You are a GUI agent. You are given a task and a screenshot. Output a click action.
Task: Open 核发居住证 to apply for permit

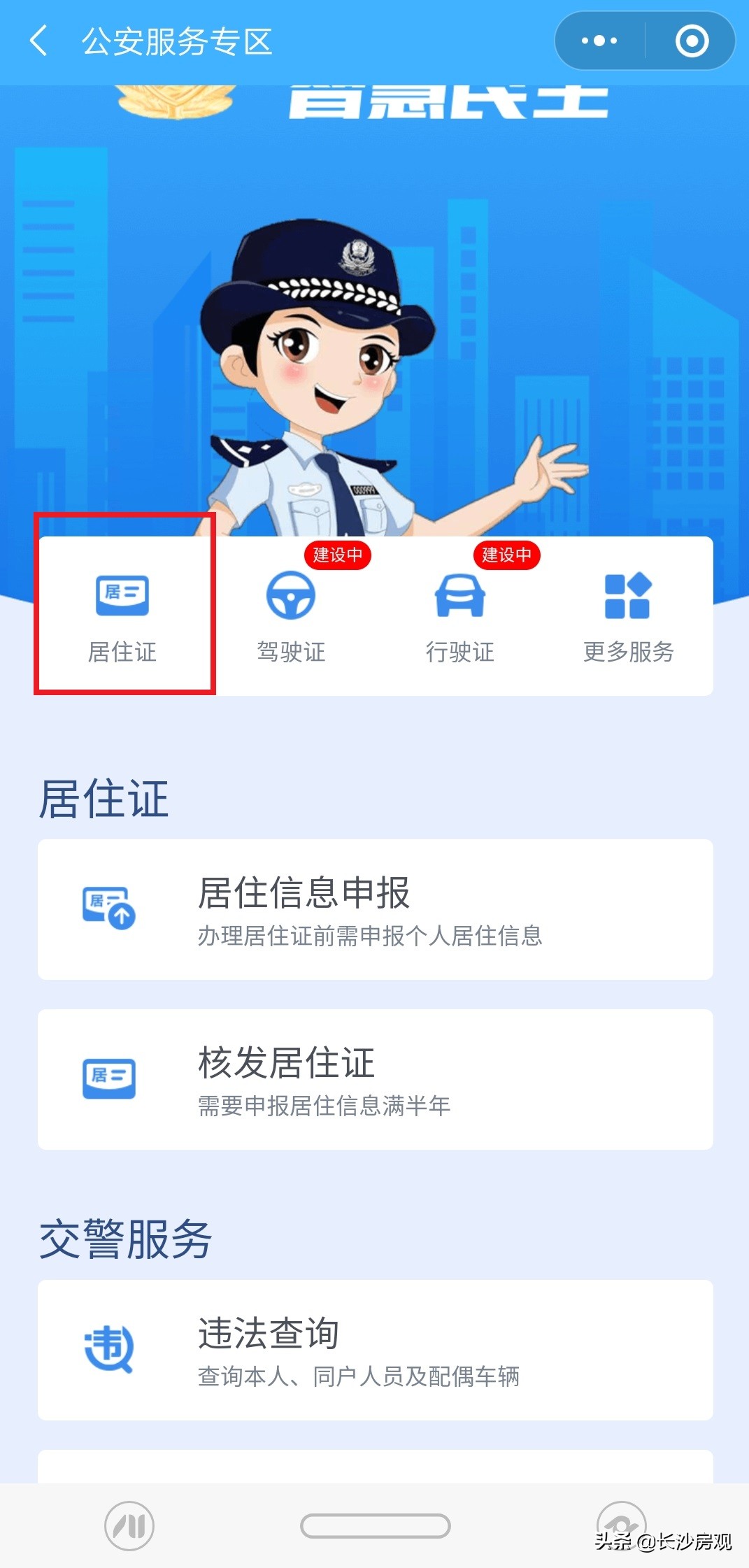point(285,1065)
